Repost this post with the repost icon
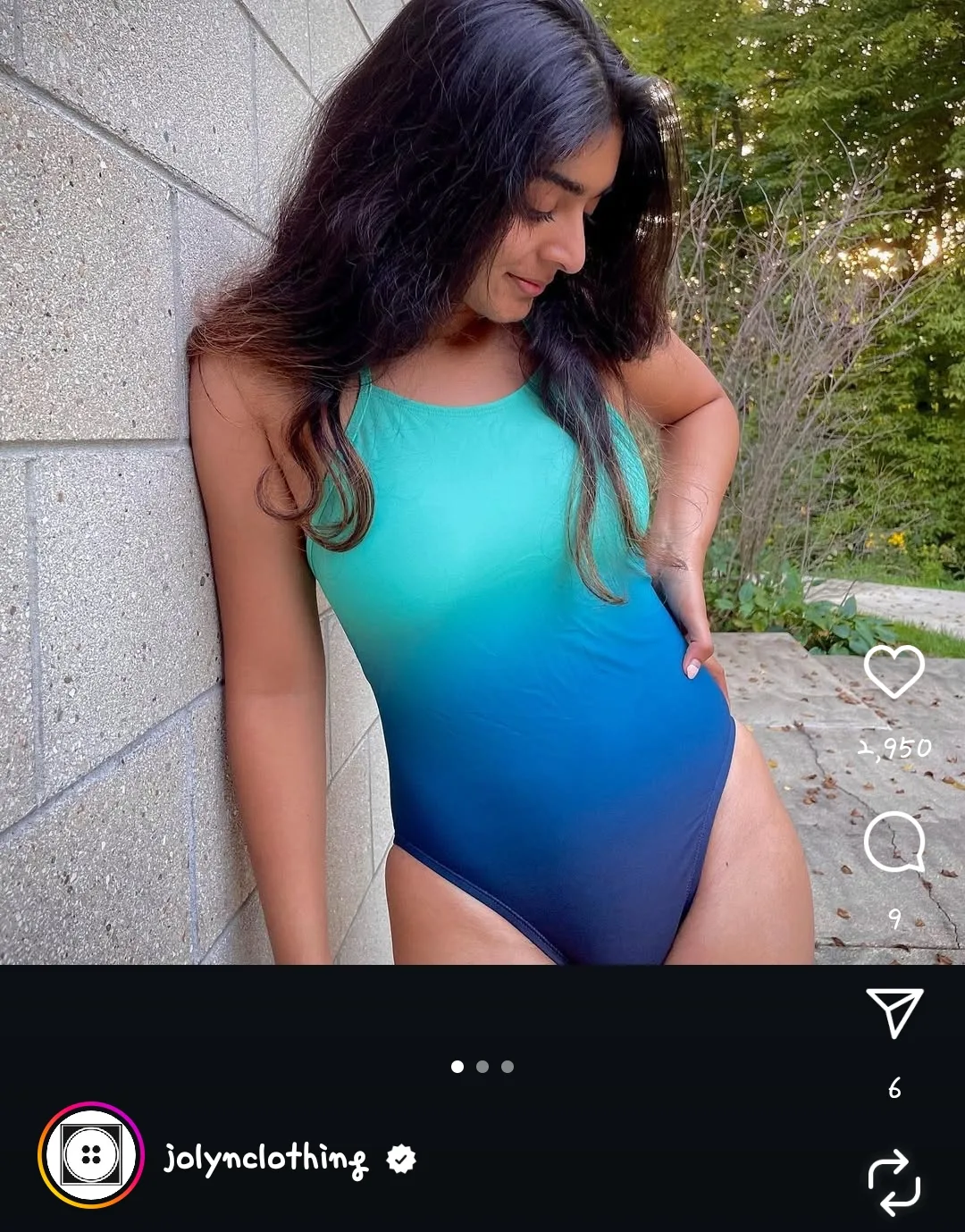 point(894,1183)
